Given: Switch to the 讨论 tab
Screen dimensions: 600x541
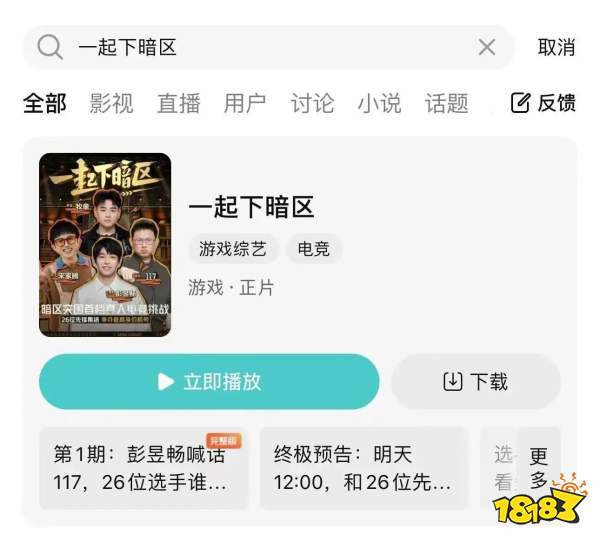Looking at the screenshot, I should 312,103.
